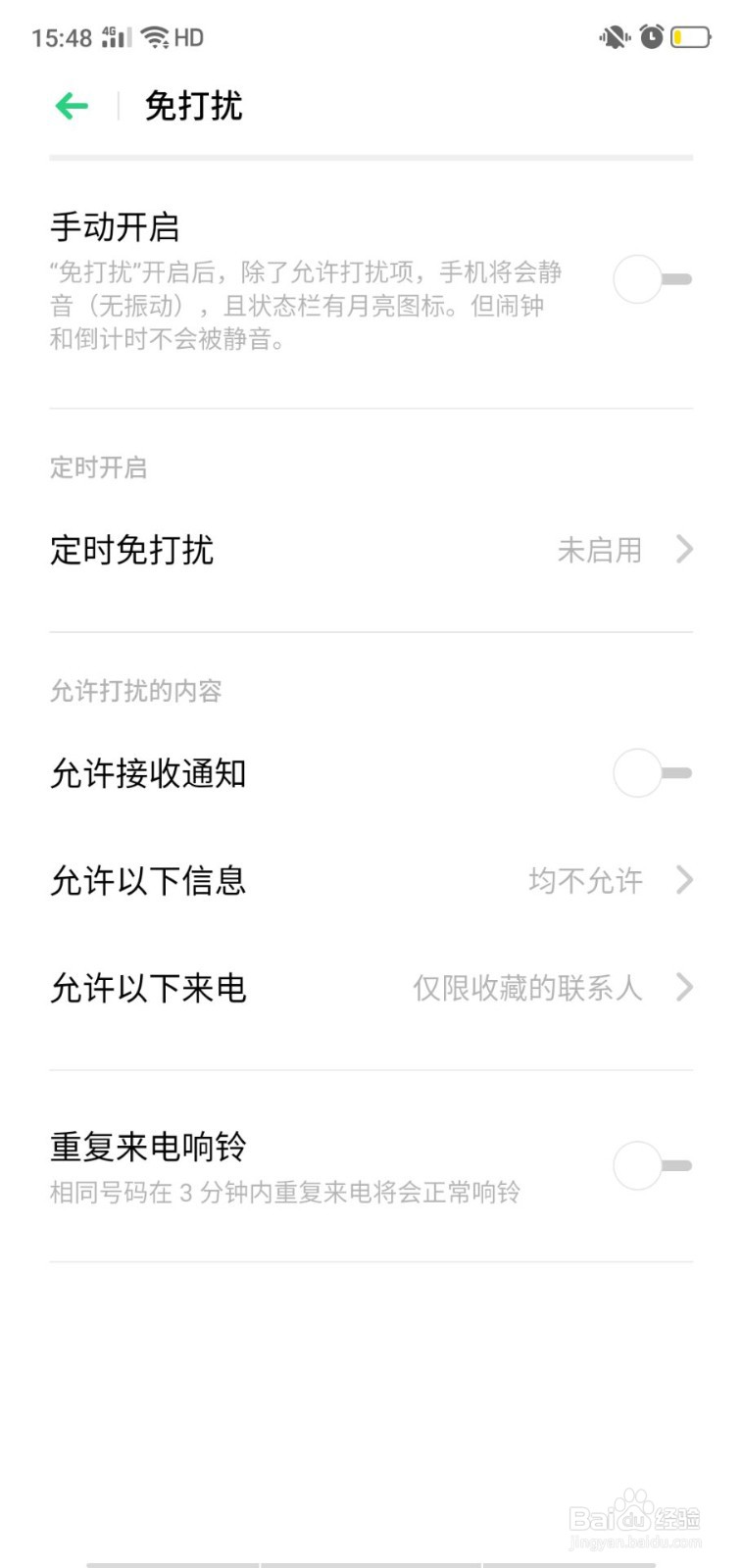Viewport: 742px width, 1568px height.
Task: Enable 重复来电响铃 switch
Action: coord(650,1165)
